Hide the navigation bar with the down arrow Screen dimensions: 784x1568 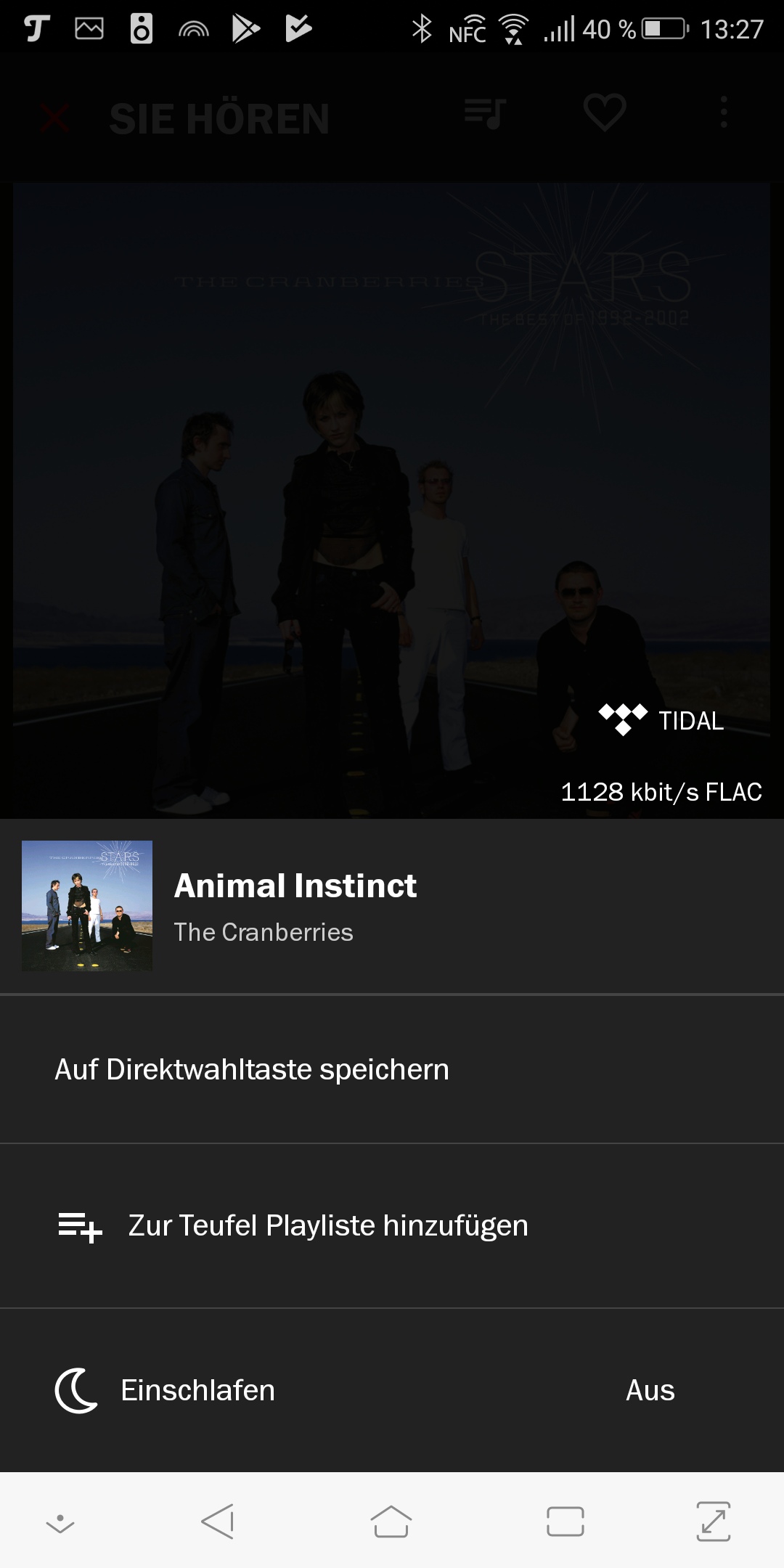click(60, 1522)
